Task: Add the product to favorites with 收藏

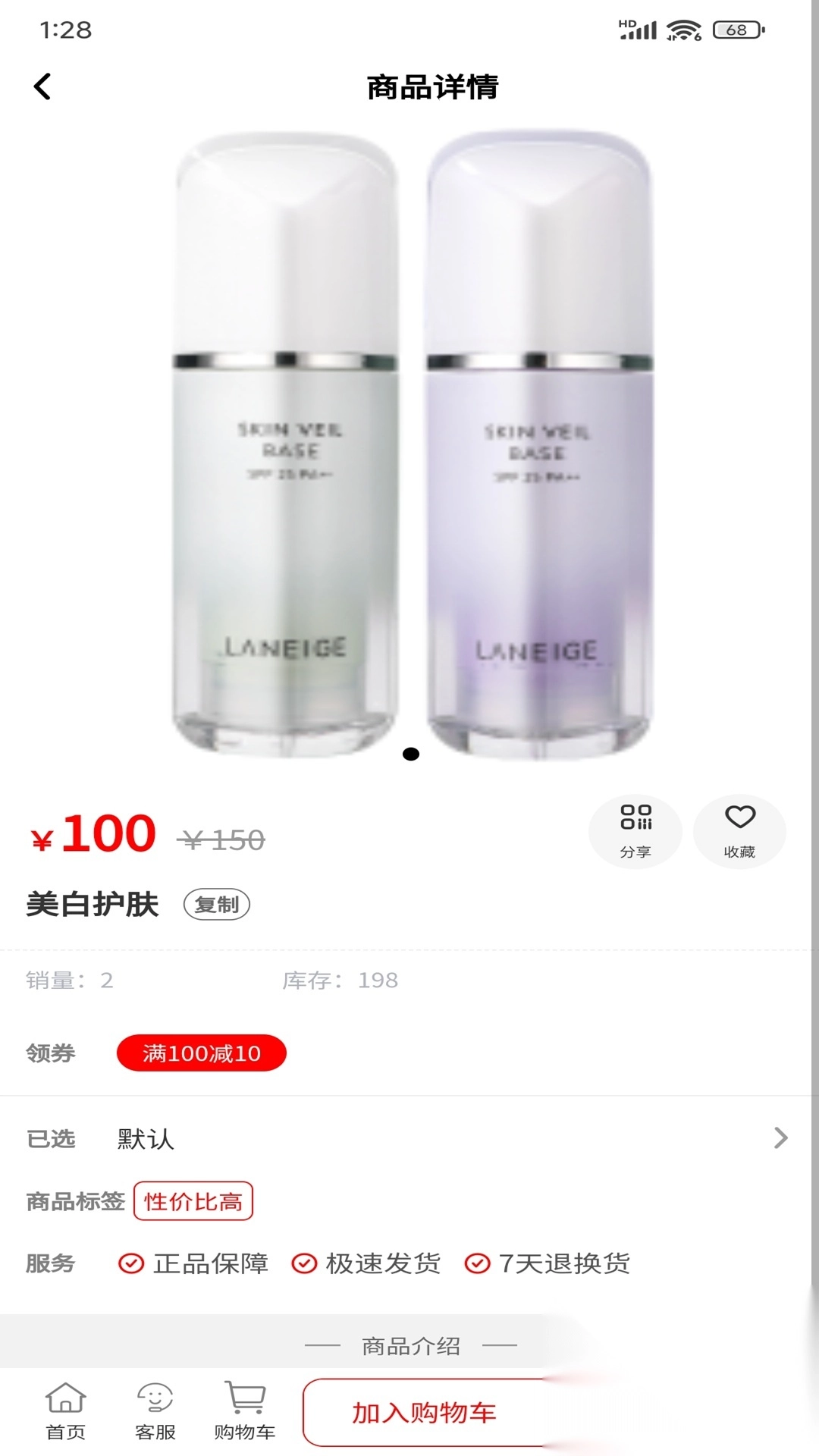Action: click(739, 831)
